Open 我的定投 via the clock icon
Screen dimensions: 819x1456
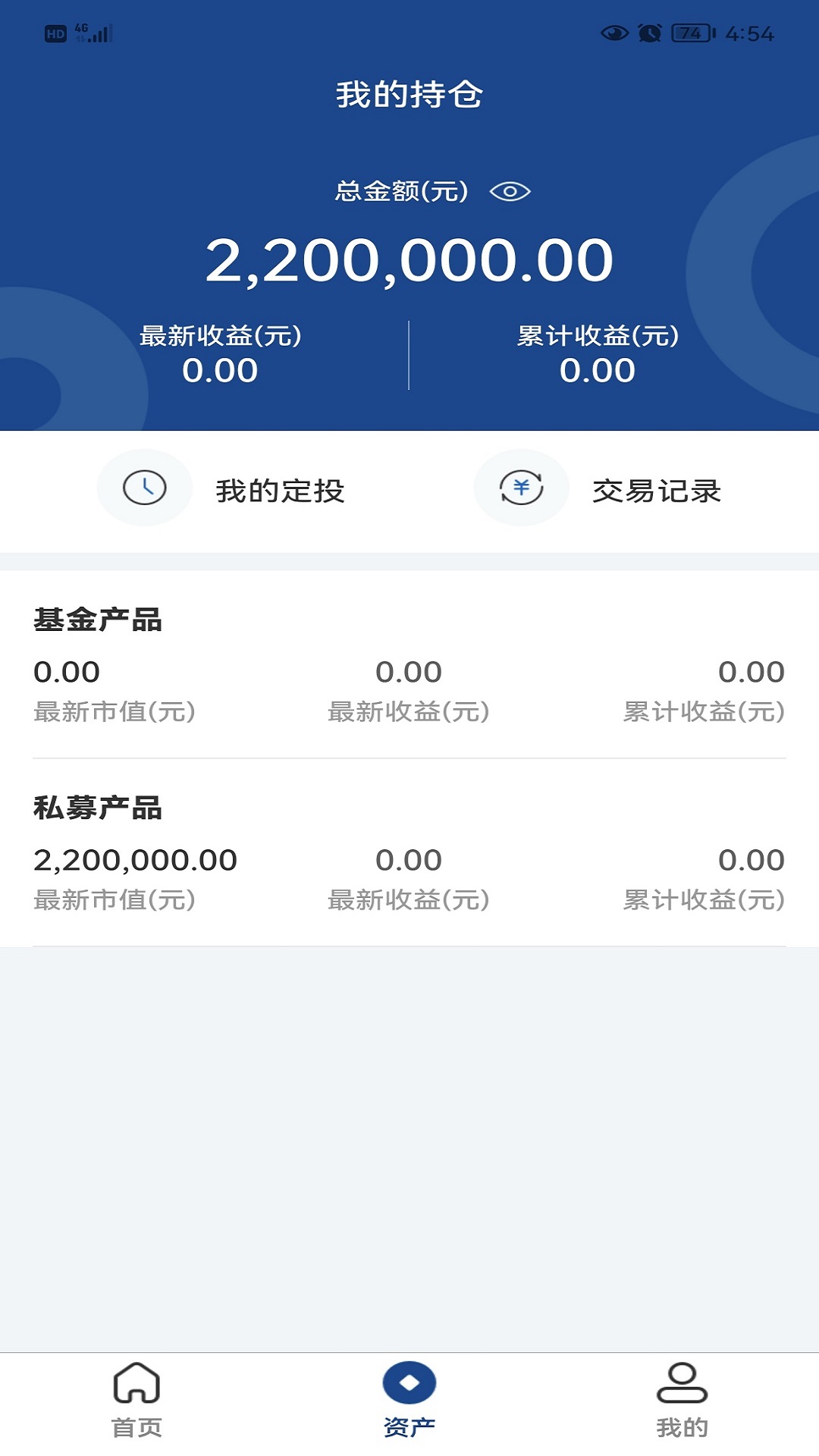[145, 488]
